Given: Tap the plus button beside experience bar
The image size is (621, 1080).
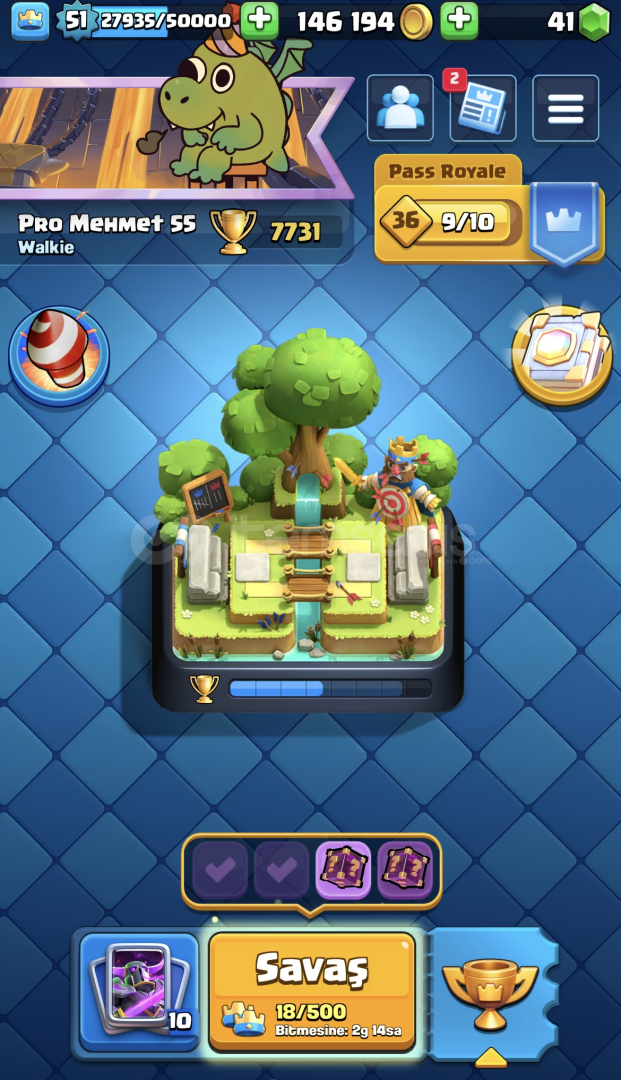Looking at the screenshot, I should pos(260,21).
